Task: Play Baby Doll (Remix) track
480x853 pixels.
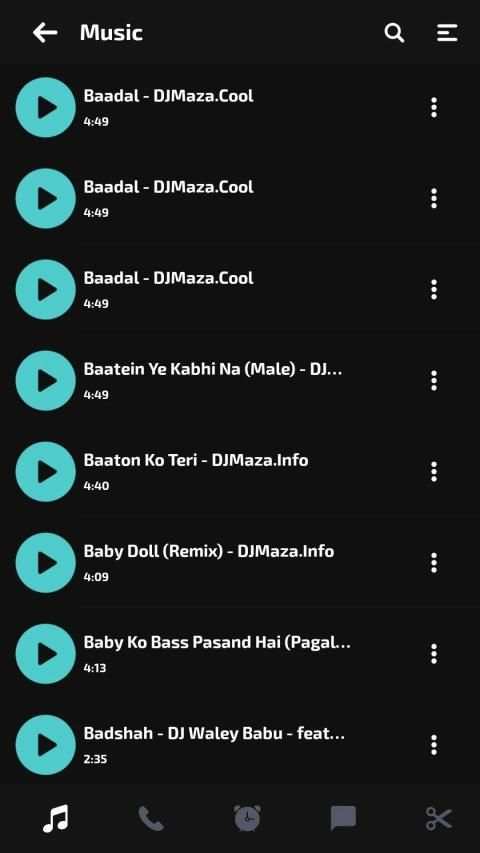Action: click(45, 563)
